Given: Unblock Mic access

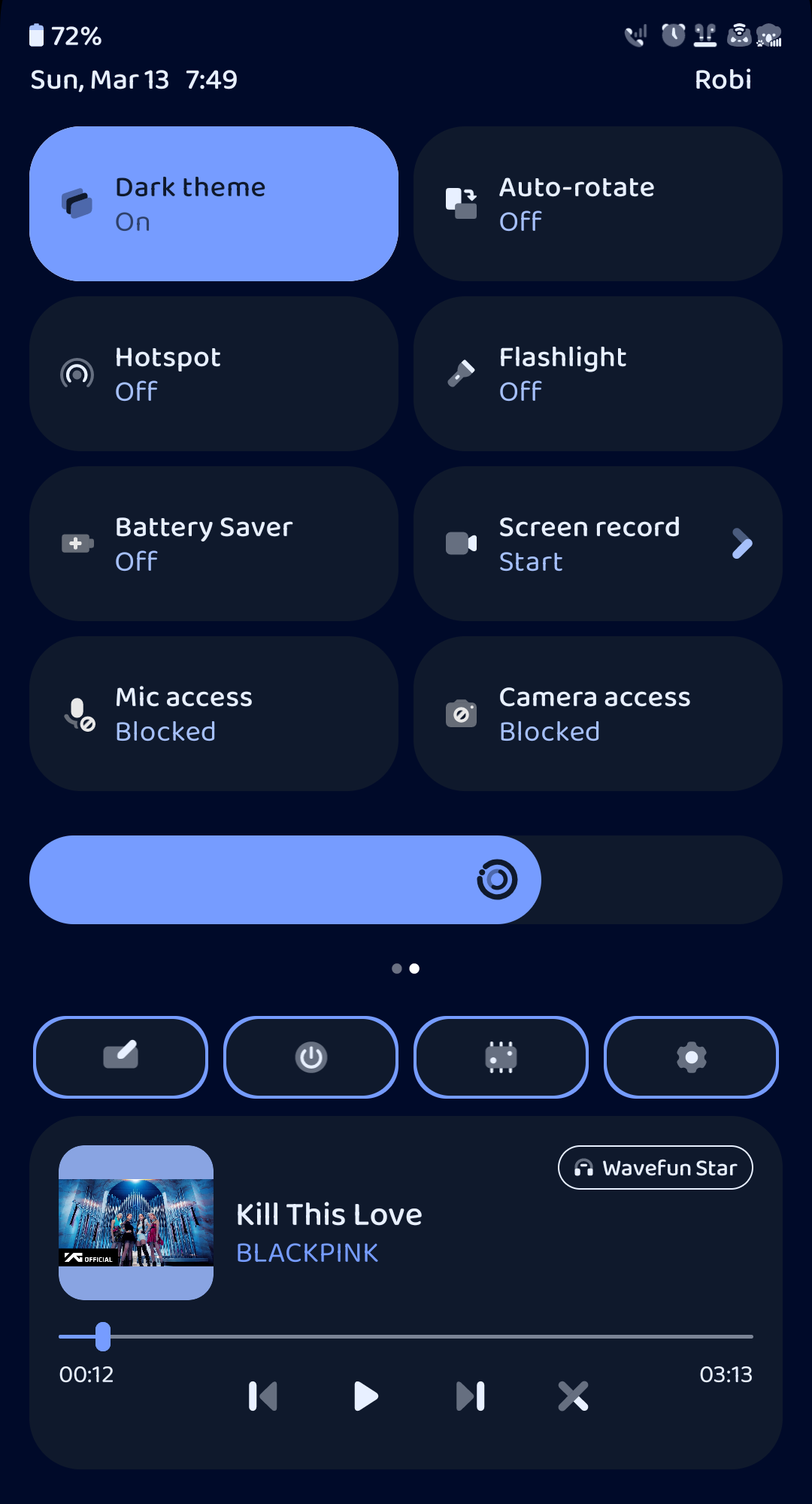Looking at the screenshot, I should (214, 714).
